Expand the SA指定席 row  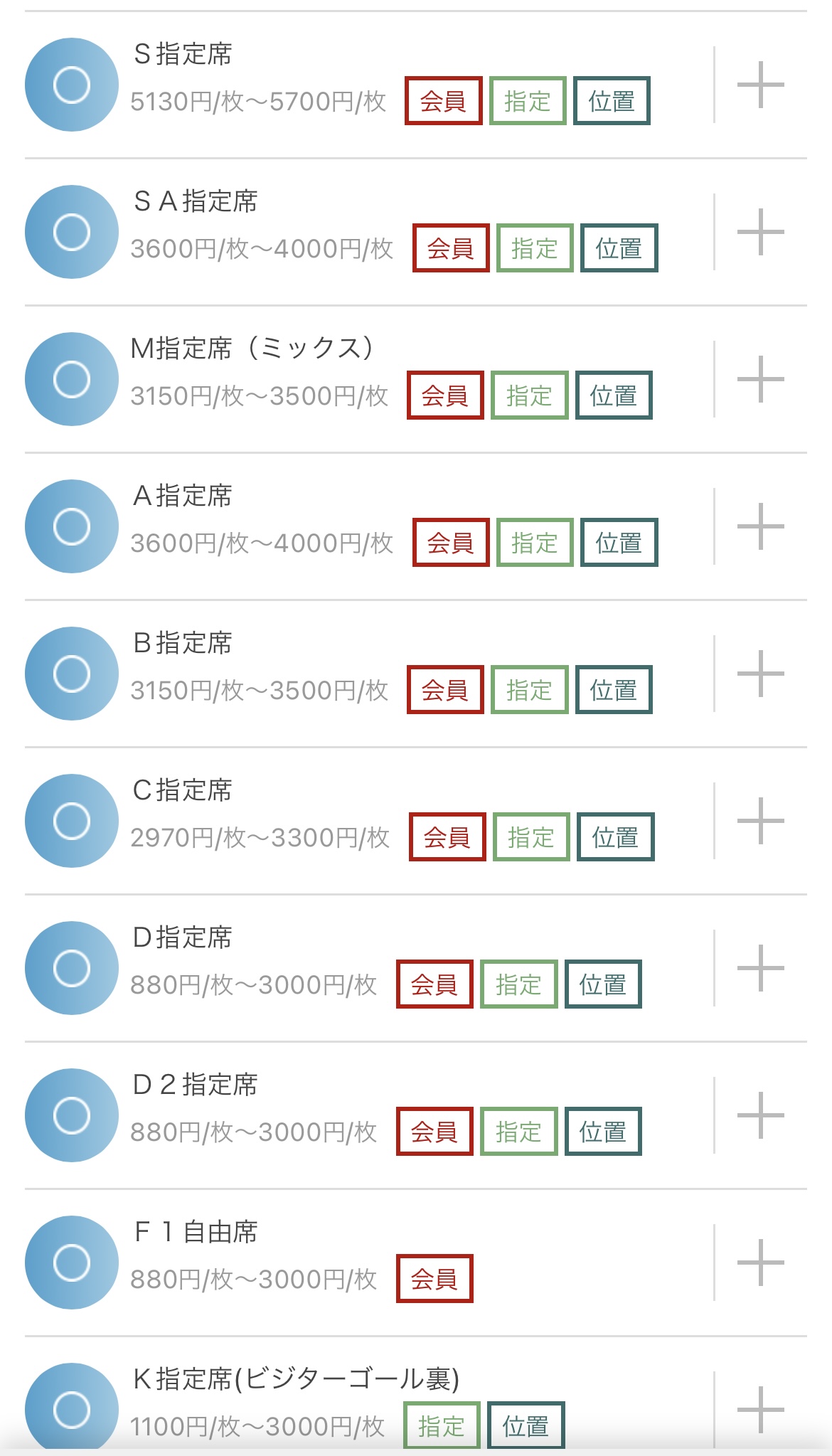(x=760, y=232)
